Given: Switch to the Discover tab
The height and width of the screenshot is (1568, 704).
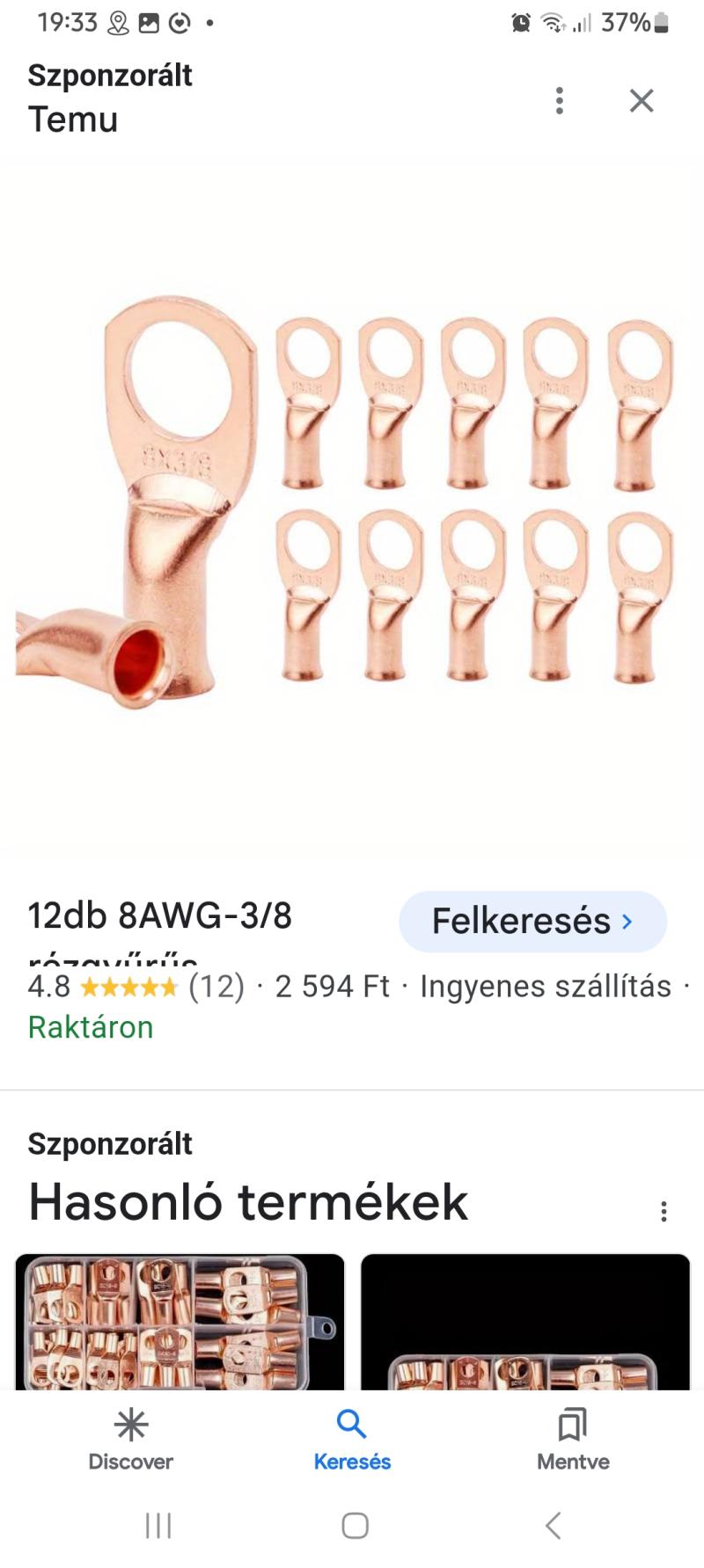Looking at the screenshot, I should pos(131,1440).
